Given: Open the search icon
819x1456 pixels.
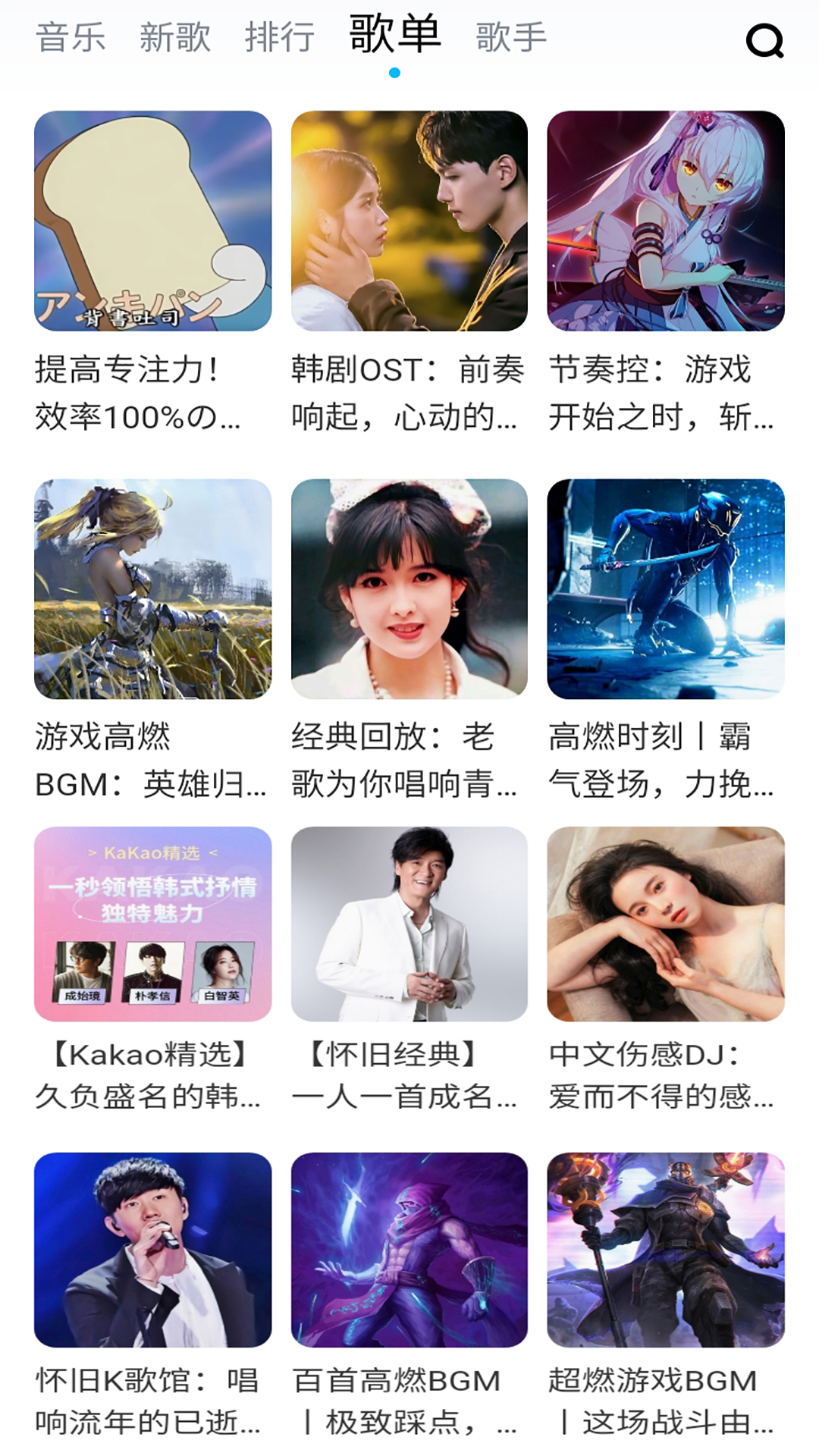Looking at the screenshot, I should pyautogui.click(x=764, y=40).
